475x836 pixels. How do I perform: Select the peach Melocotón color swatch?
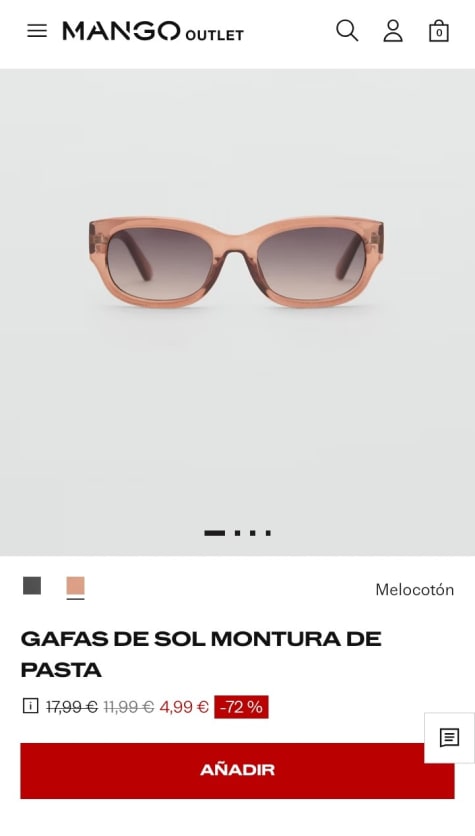(x=76, y=586)
